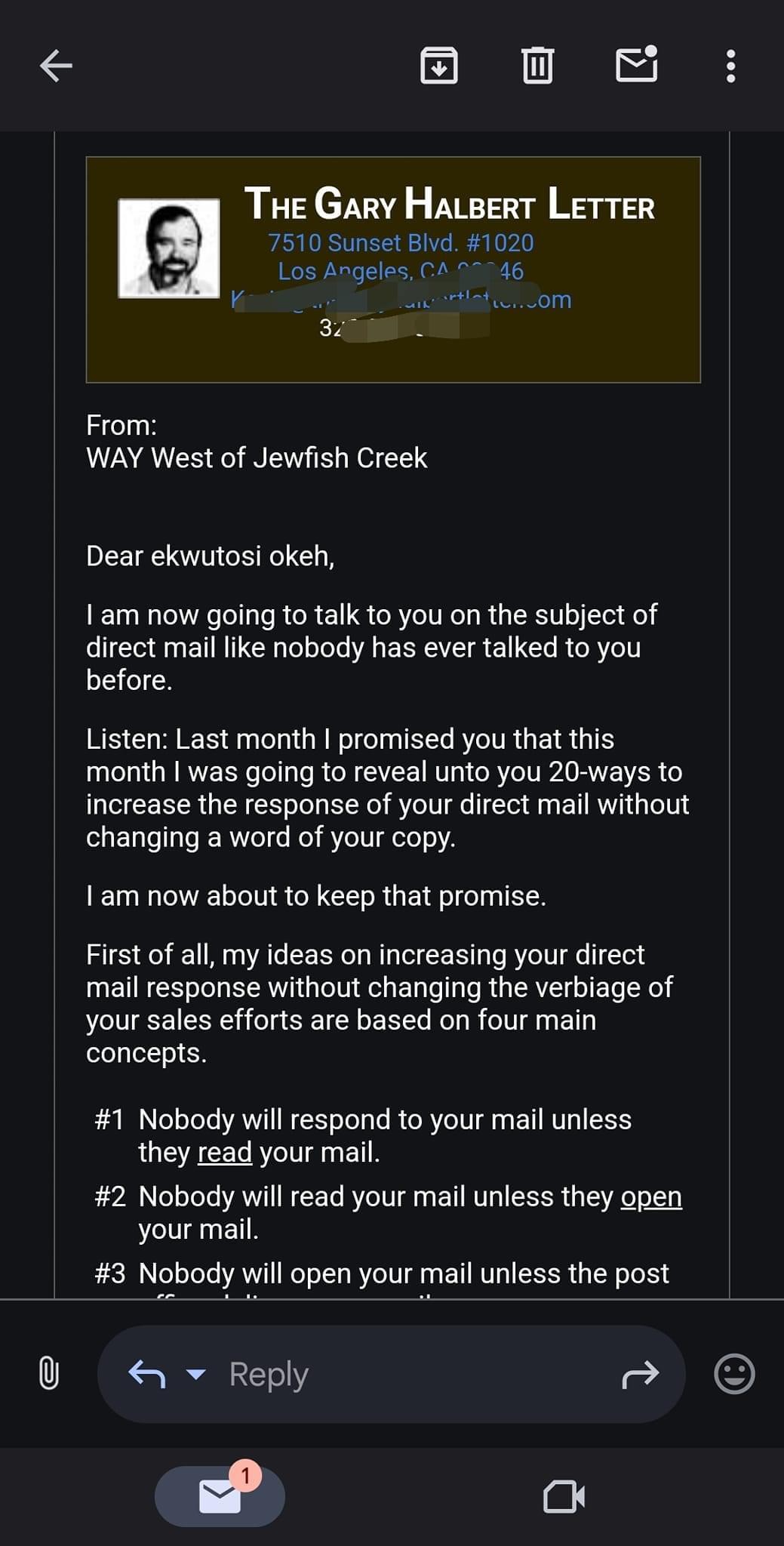The height and width of the screenshot is (1546, 784).
Task: Open the overflow menu
Action: pos(730,66)
